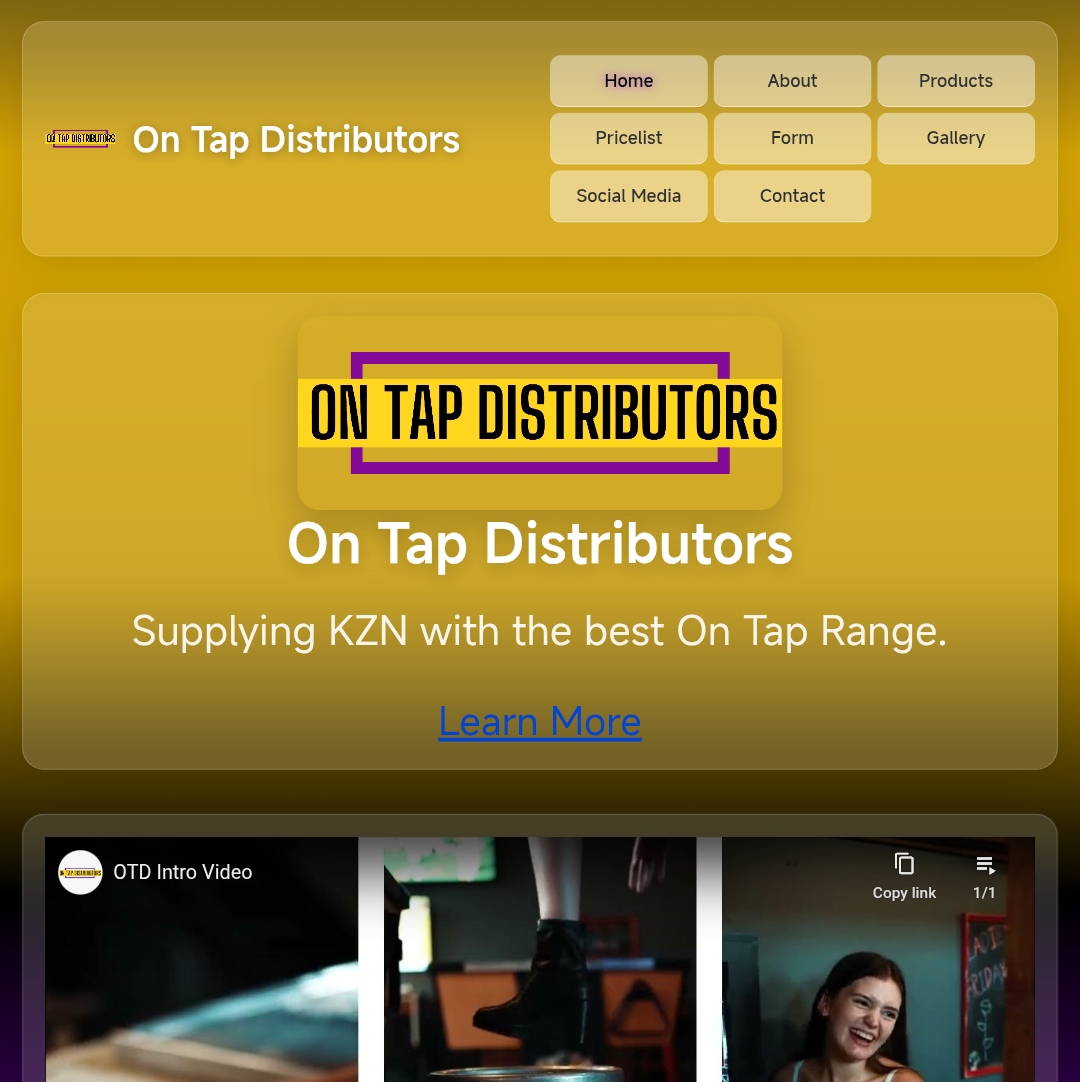The width and height of the screenshot is (1080, 1082).
Task: Tap the On Tap Distributors header title
Action: (296, 139)
